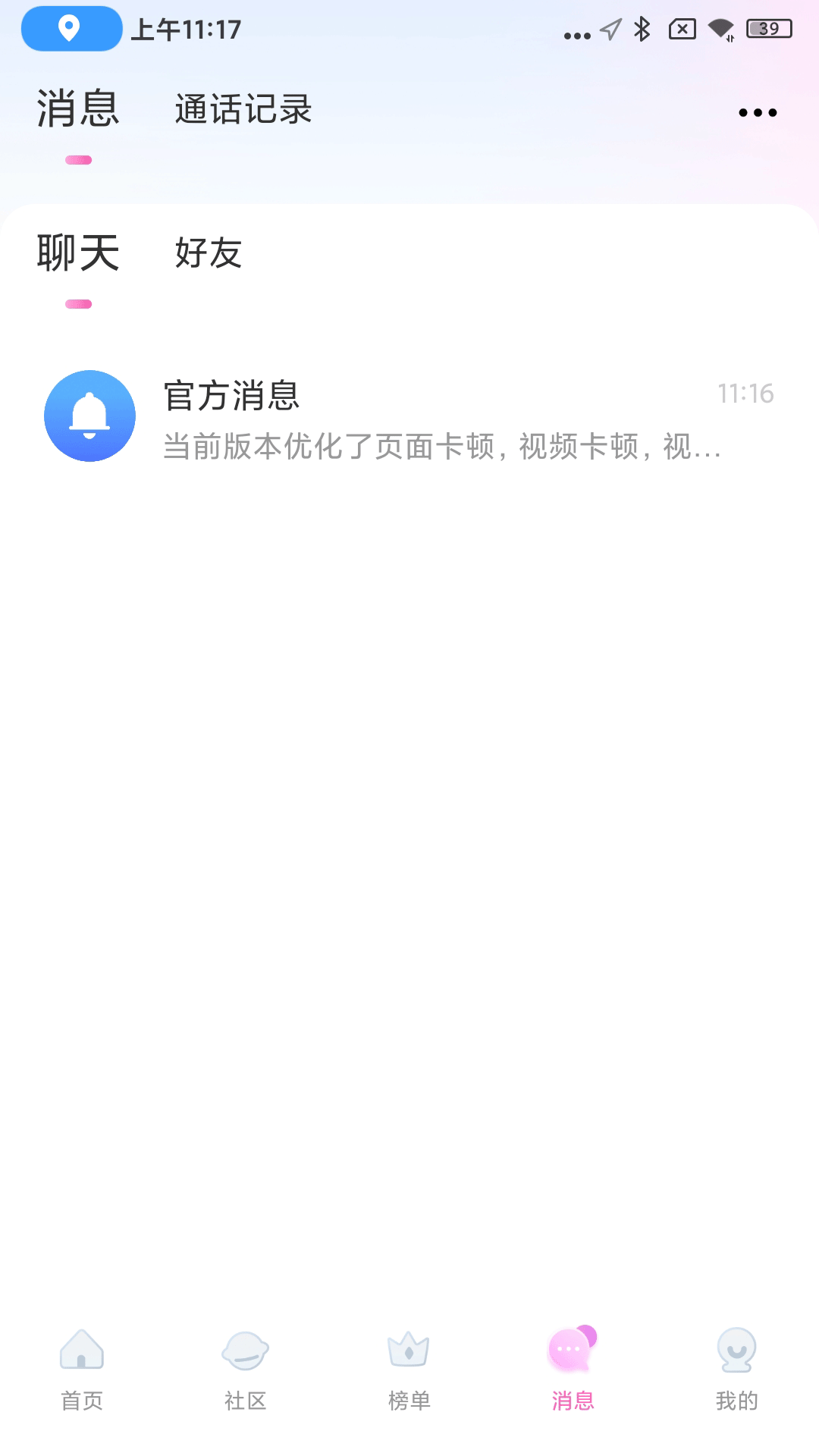Switch to the 通话记录 tab
This screenshot has width=819, height=1456.
tap(243, 109)
